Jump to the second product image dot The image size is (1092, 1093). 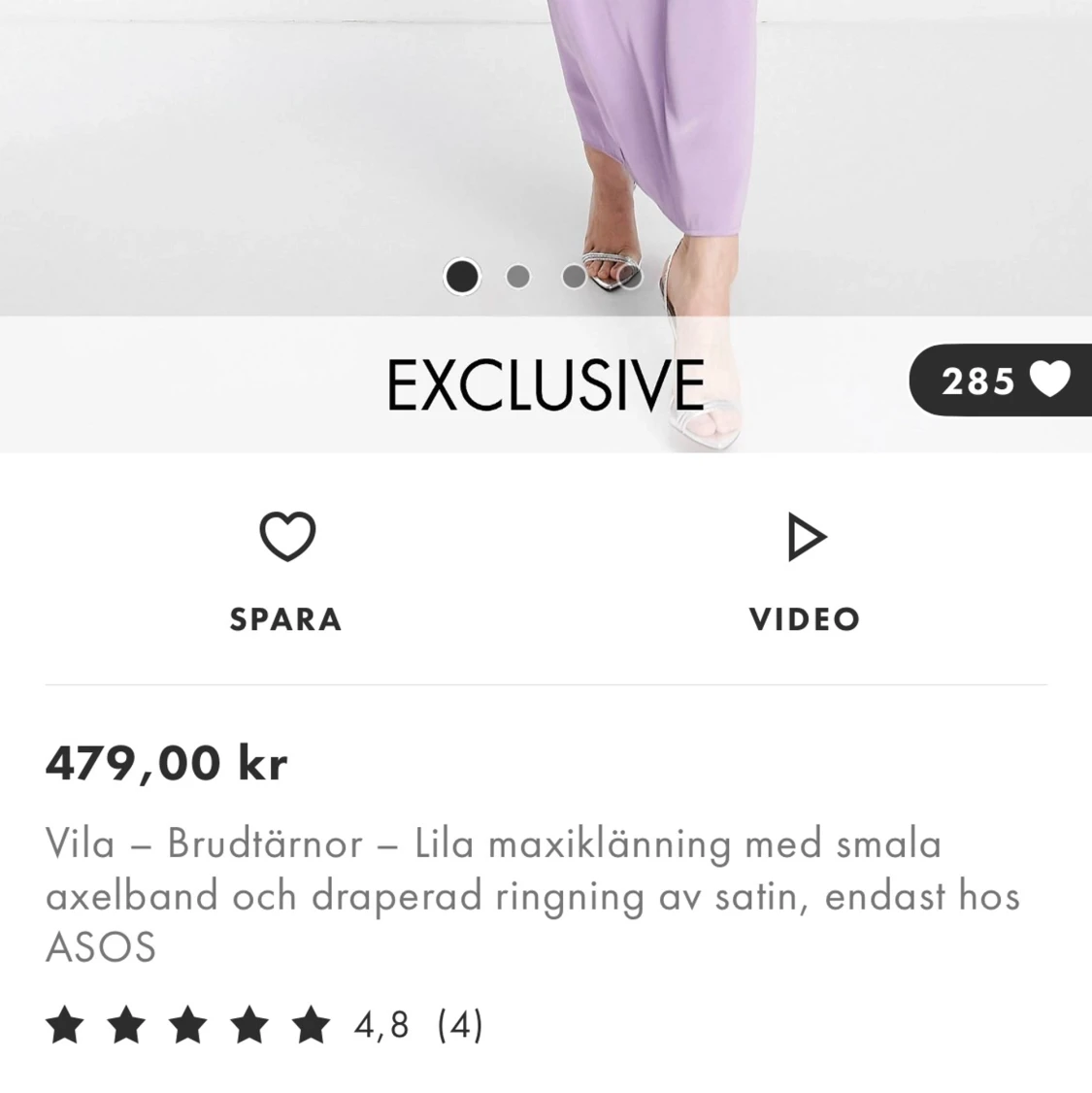518,278
